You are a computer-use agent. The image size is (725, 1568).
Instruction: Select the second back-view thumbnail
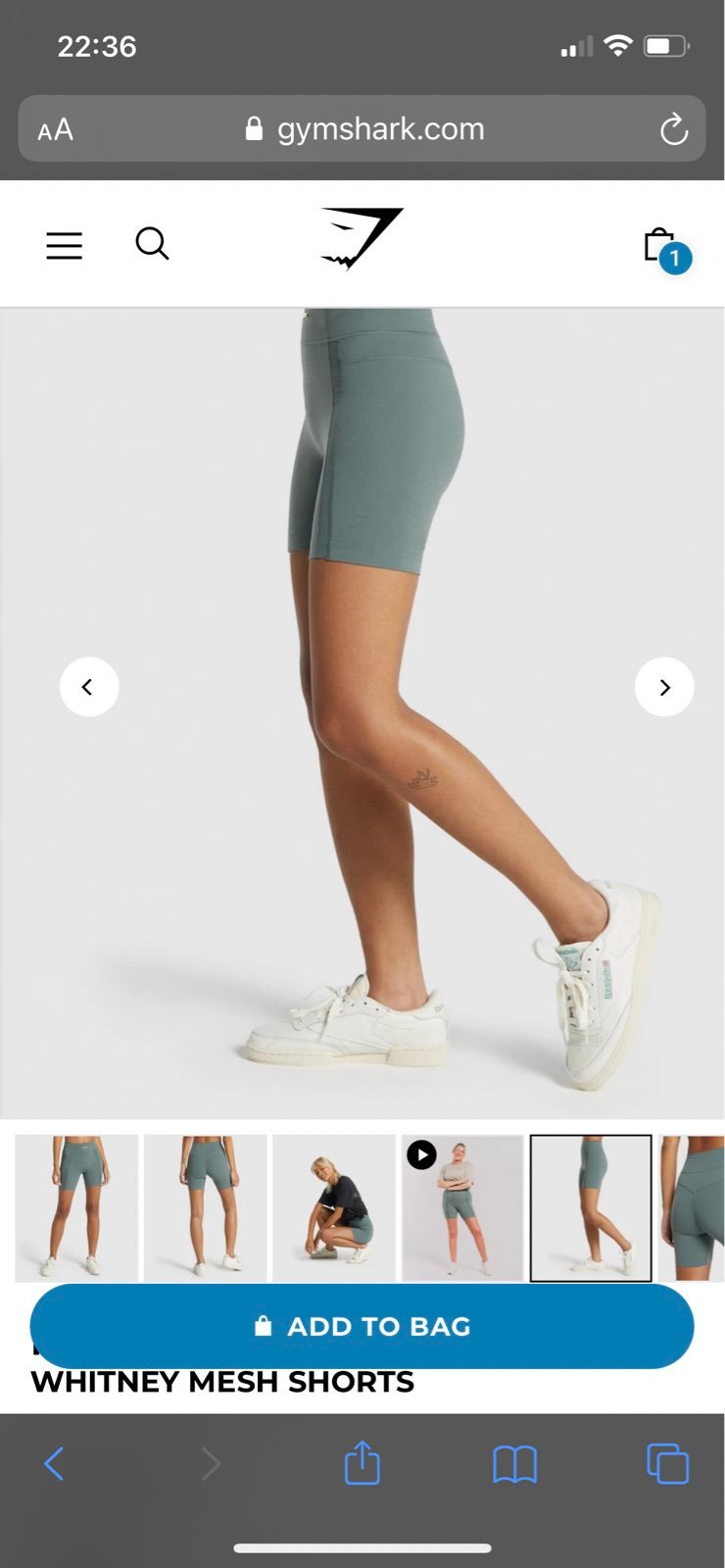click(206, 1208)
